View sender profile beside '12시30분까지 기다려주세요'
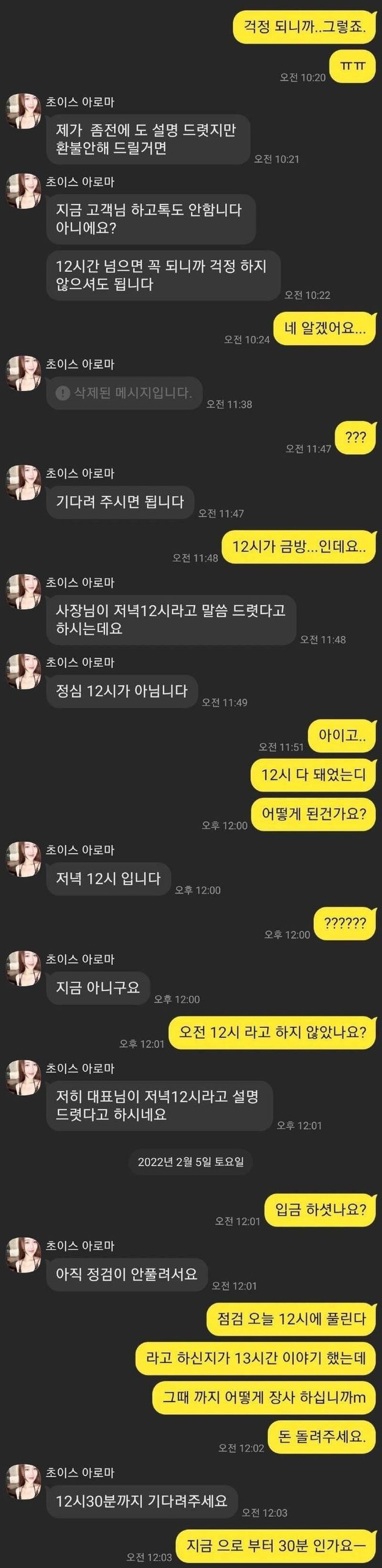 pyautogui.click(x=23, y=1481)
